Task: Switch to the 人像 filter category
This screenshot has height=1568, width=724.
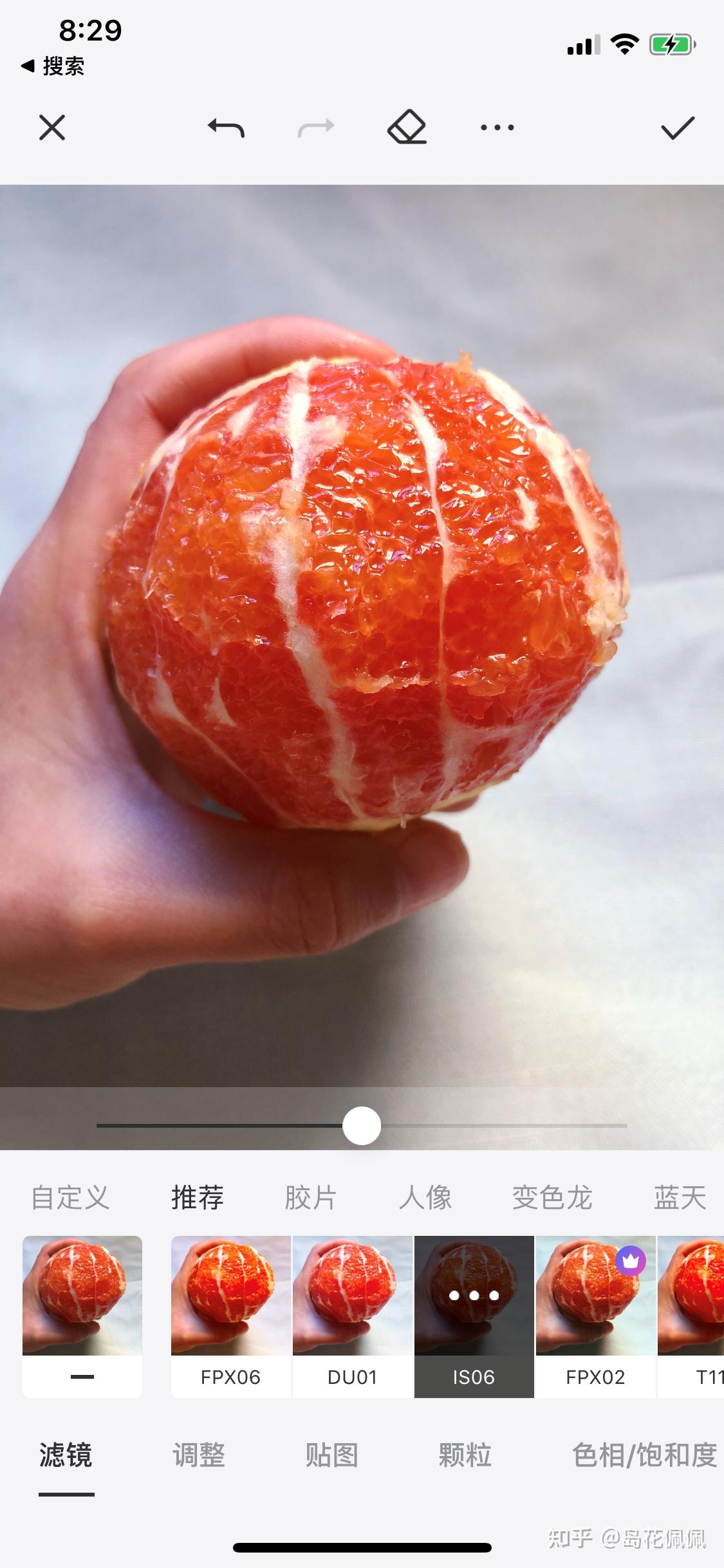Action: click(425, 1198)
